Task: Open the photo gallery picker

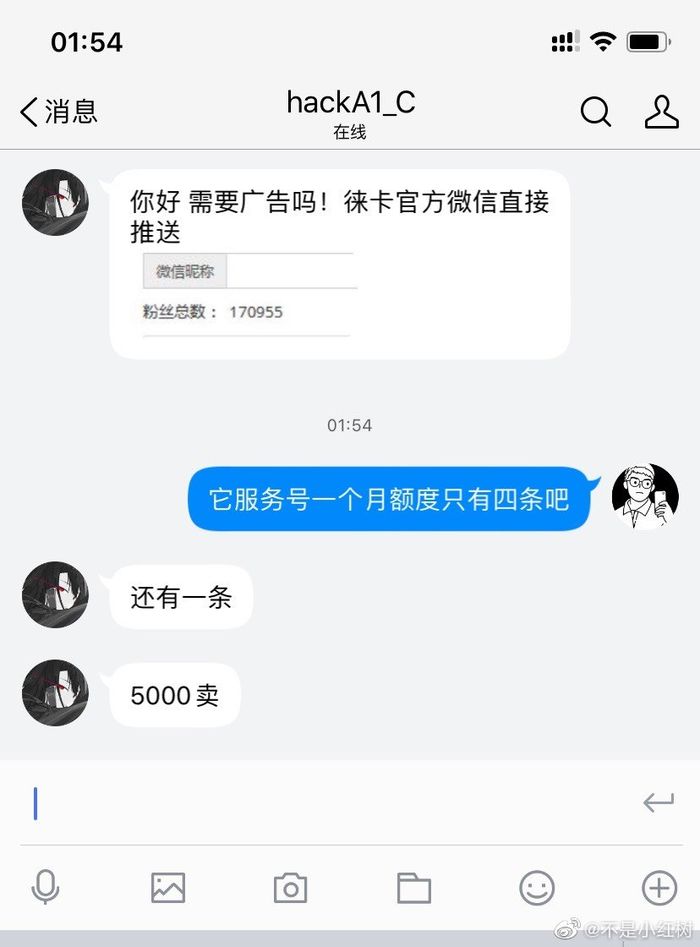Action: 168,887
